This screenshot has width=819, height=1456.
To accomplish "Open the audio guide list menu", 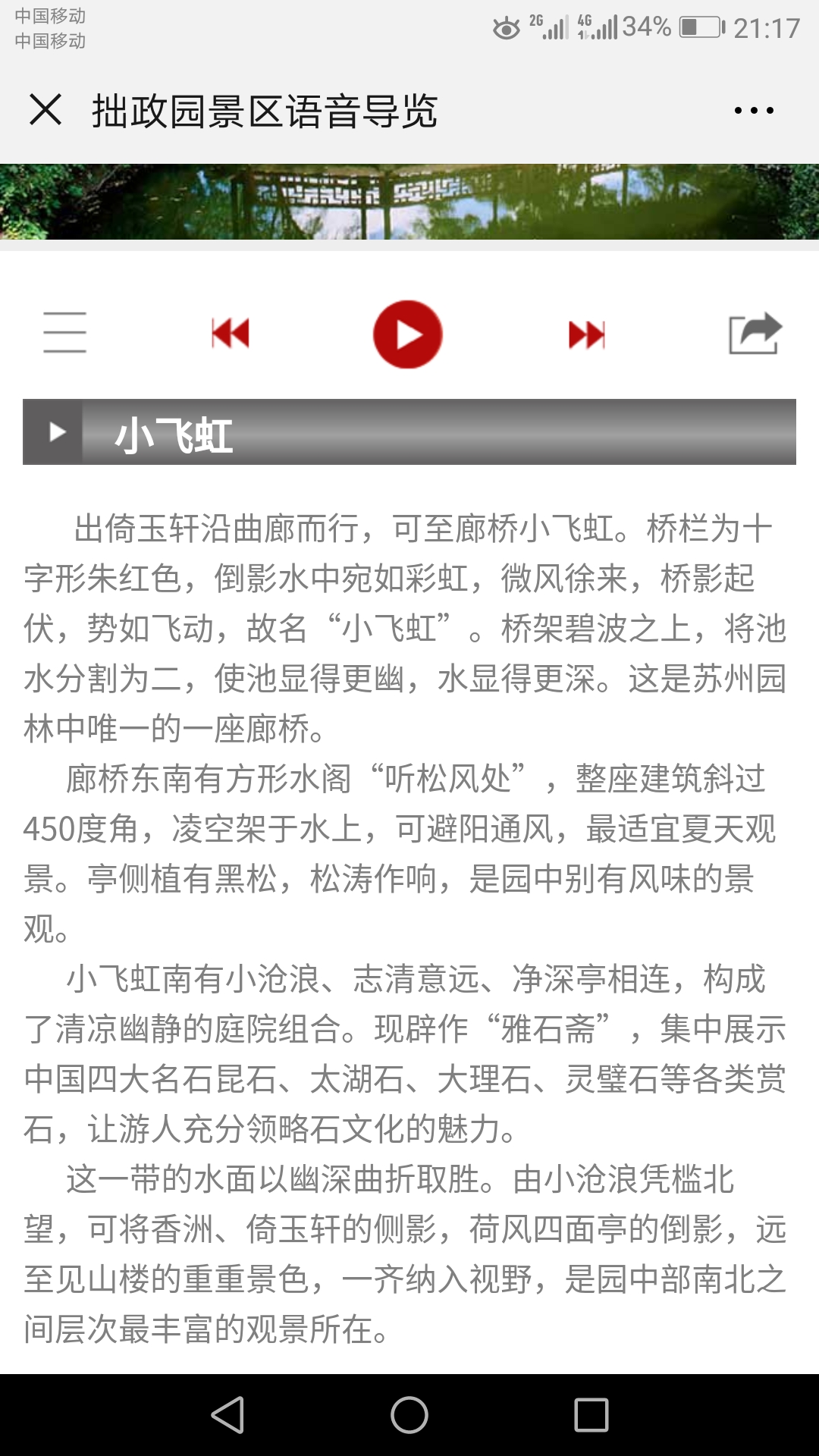I will pyautogui.click(x=64, y=332).
